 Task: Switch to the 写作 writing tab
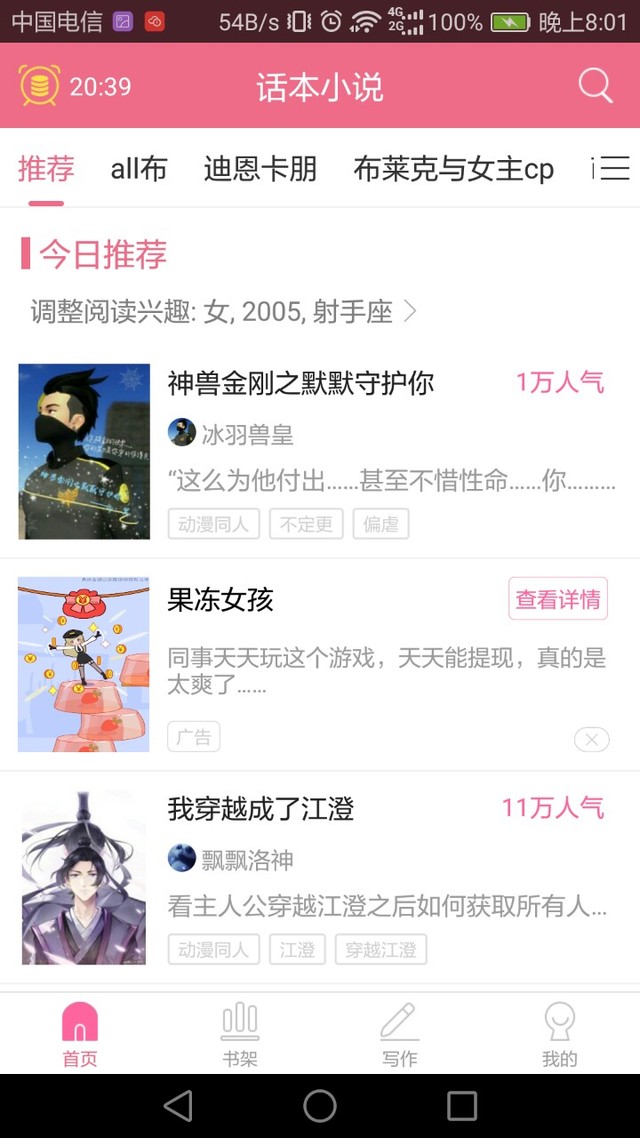click(x=399, y=1034)
